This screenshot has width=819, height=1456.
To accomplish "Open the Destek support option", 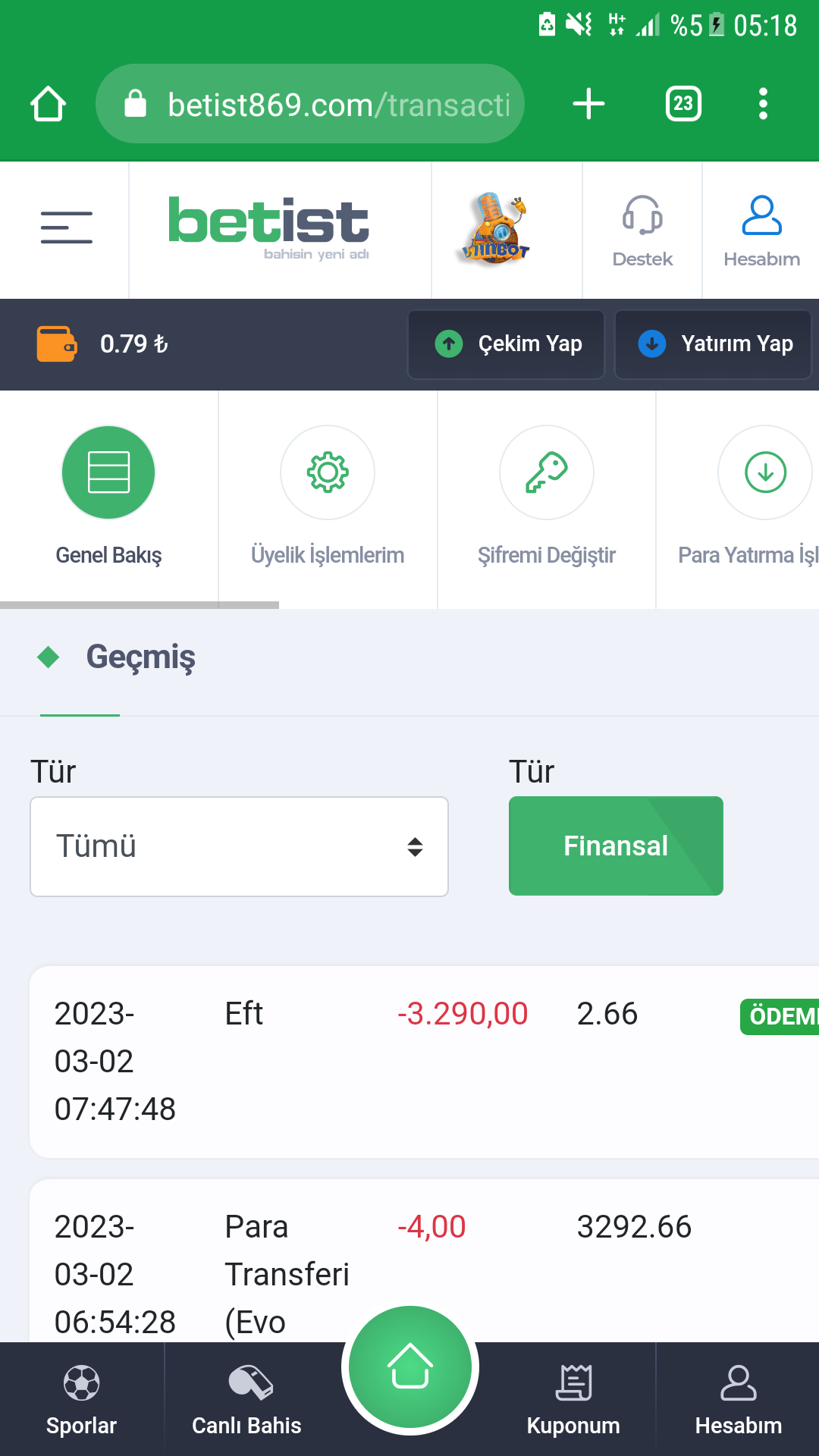I will point(642,230).
